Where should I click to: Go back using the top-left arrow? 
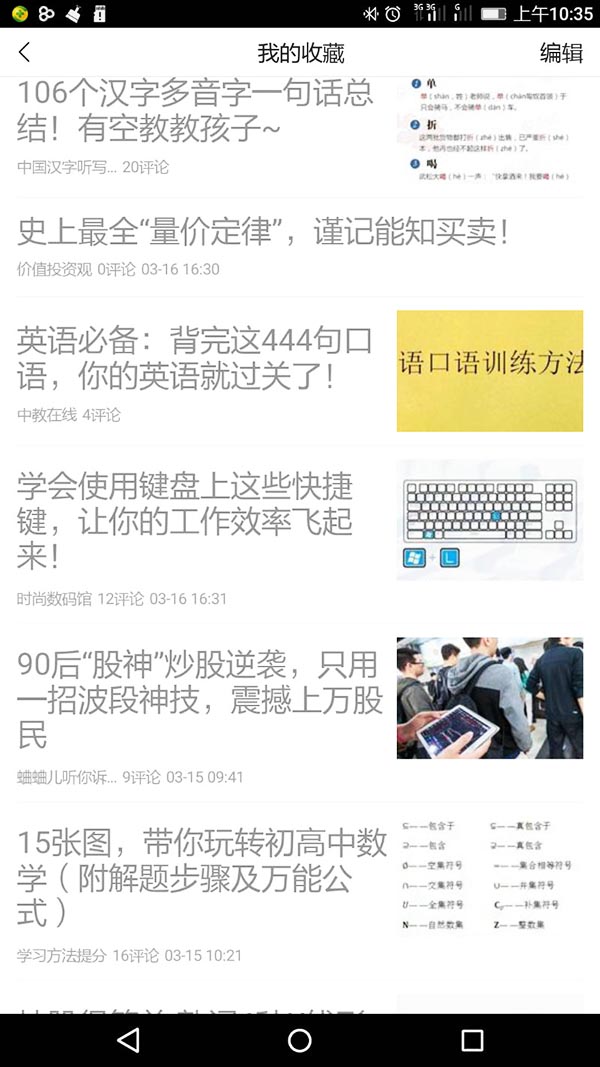(x=24, y=52)
